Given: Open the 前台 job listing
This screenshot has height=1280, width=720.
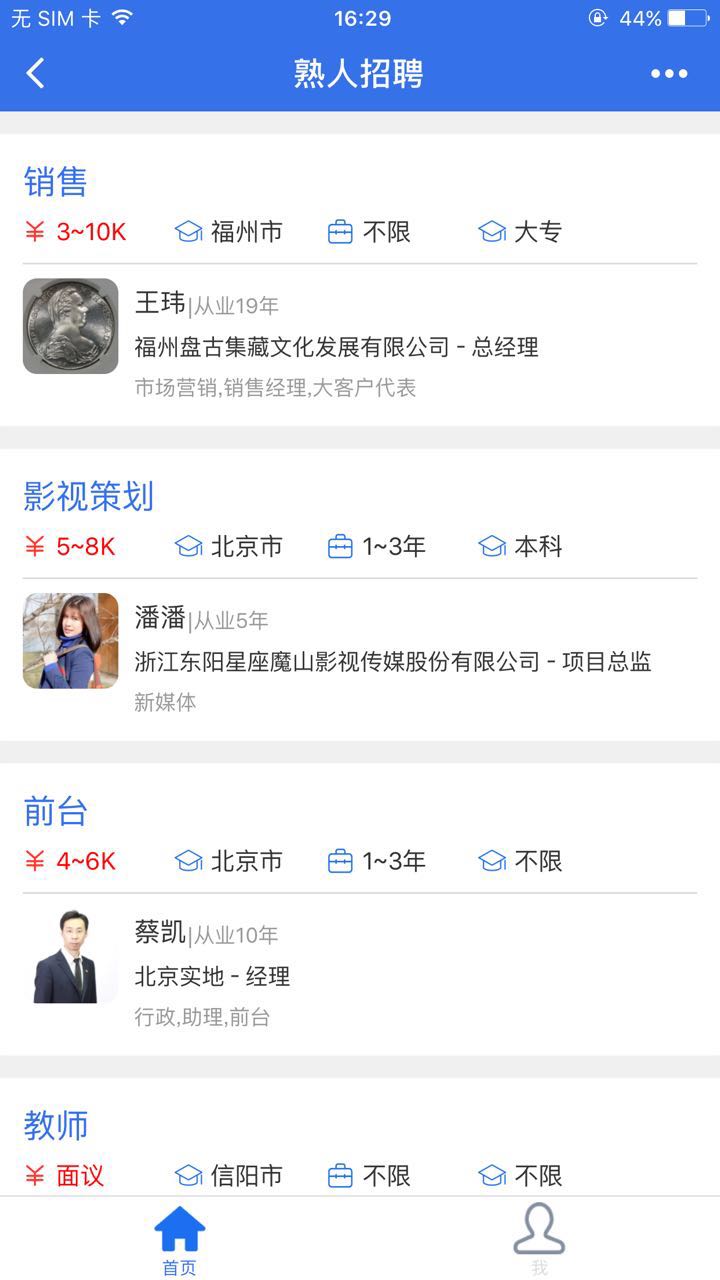Looking at the screenshot, I should (56, 811).
